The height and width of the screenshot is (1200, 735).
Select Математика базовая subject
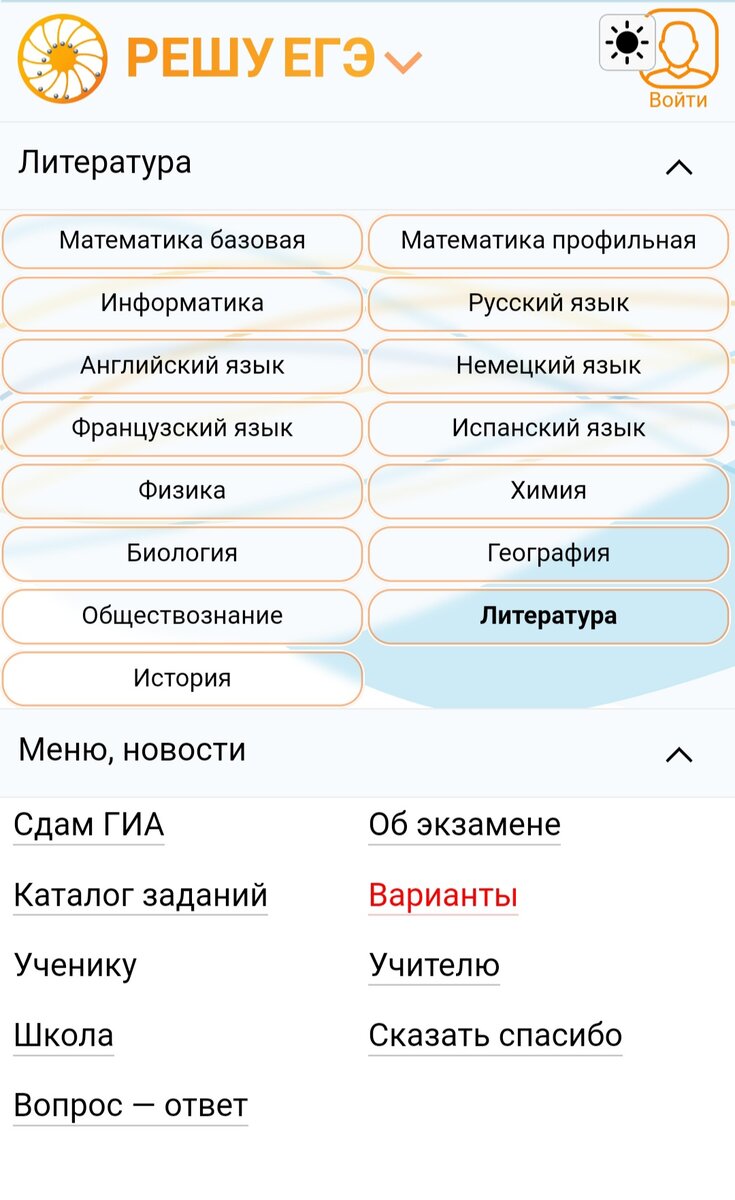182,241
